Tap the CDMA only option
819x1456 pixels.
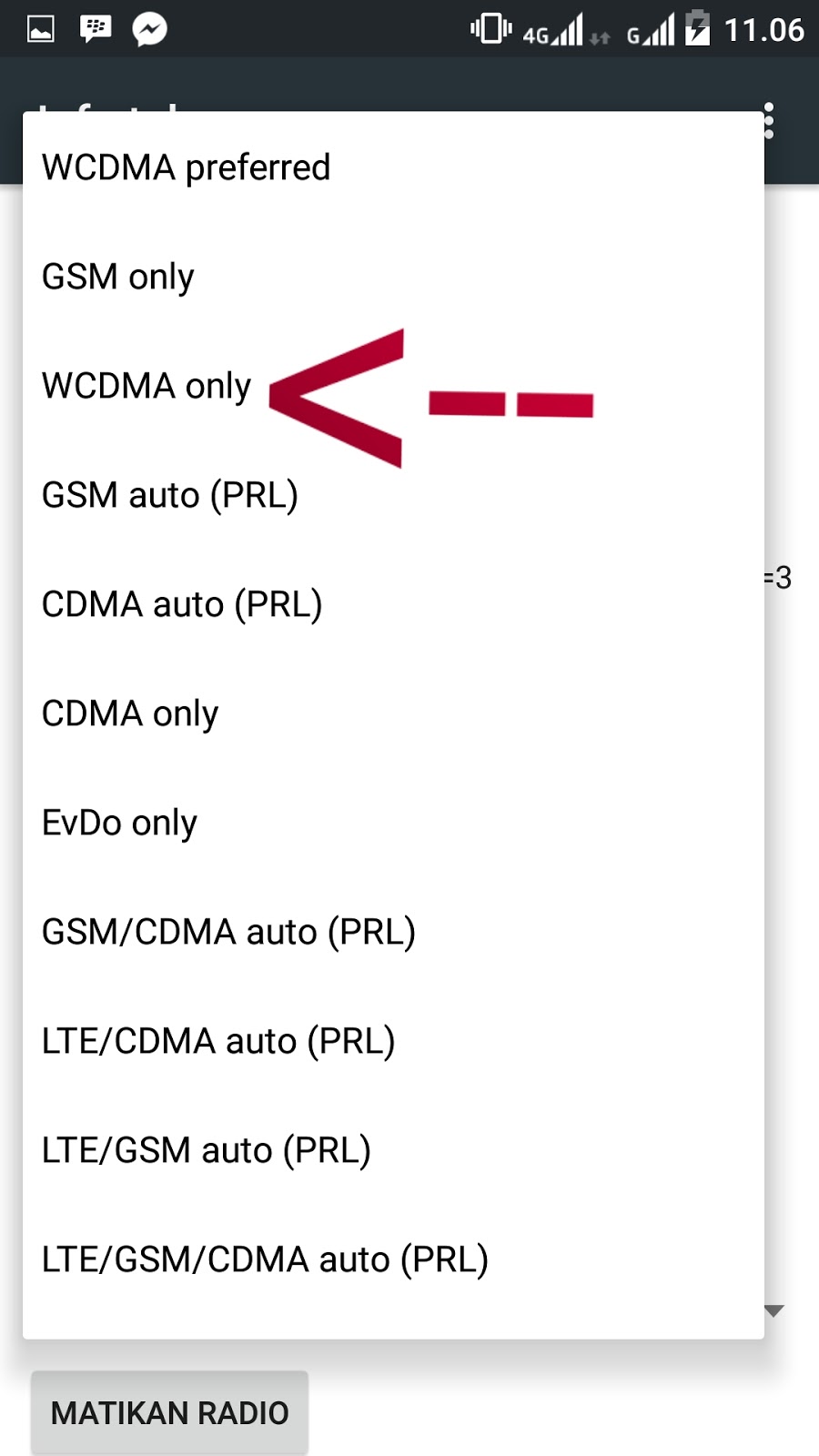(393, 713)
